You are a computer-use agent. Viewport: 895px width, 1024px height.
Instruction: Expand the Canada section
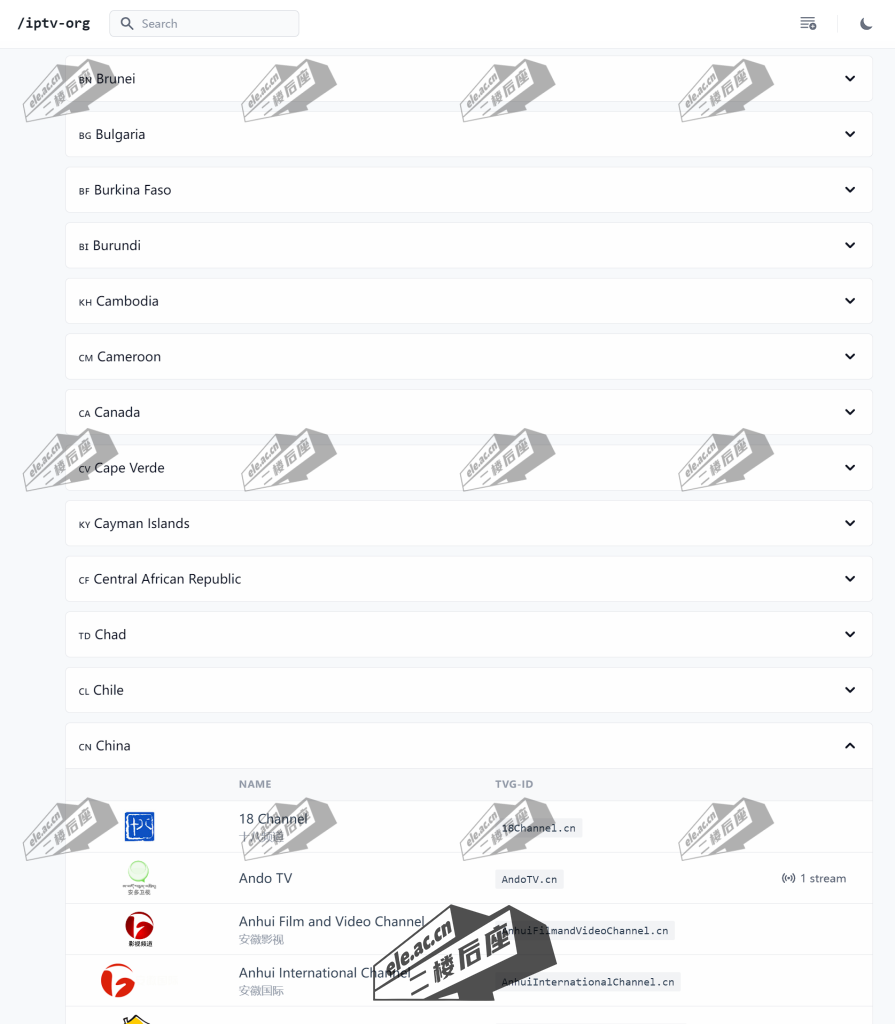468,412
